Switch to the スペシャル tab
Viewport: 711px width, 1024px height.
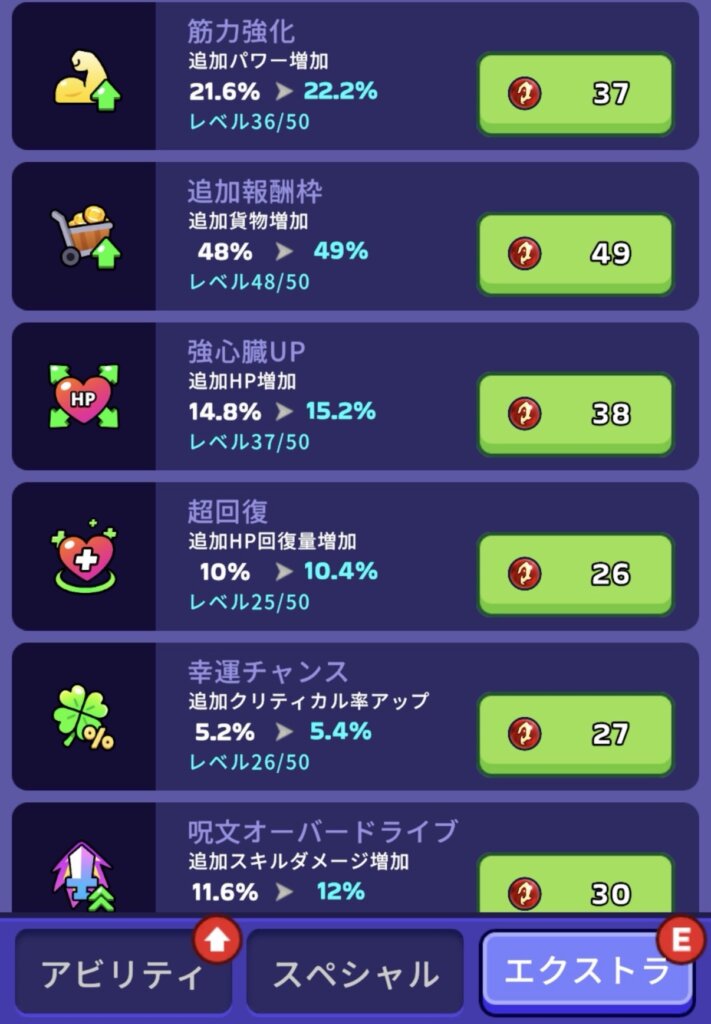[x=355, y=973]
